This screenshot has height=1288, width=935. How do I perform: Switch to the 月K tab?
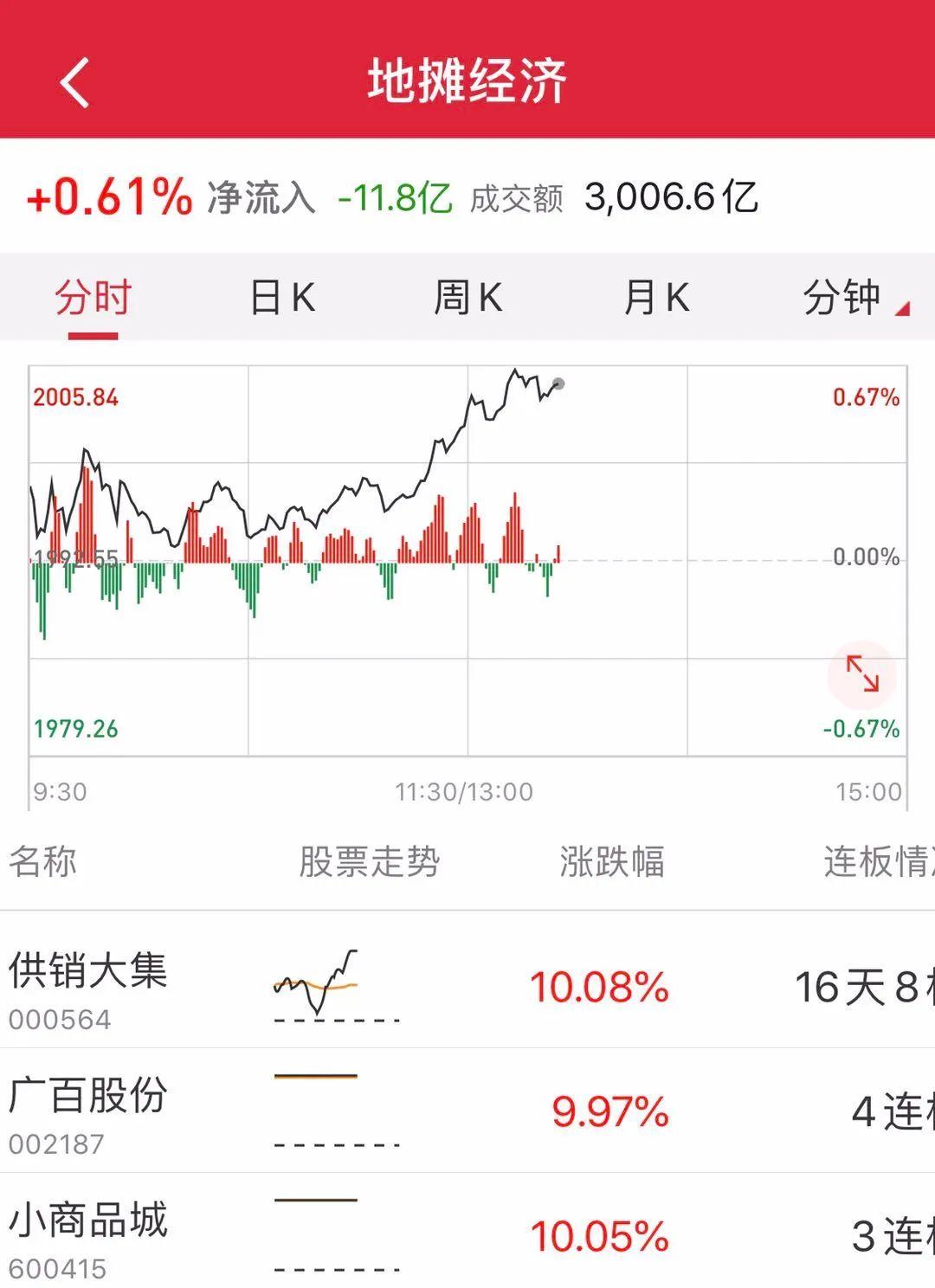[x=655, y=297]
